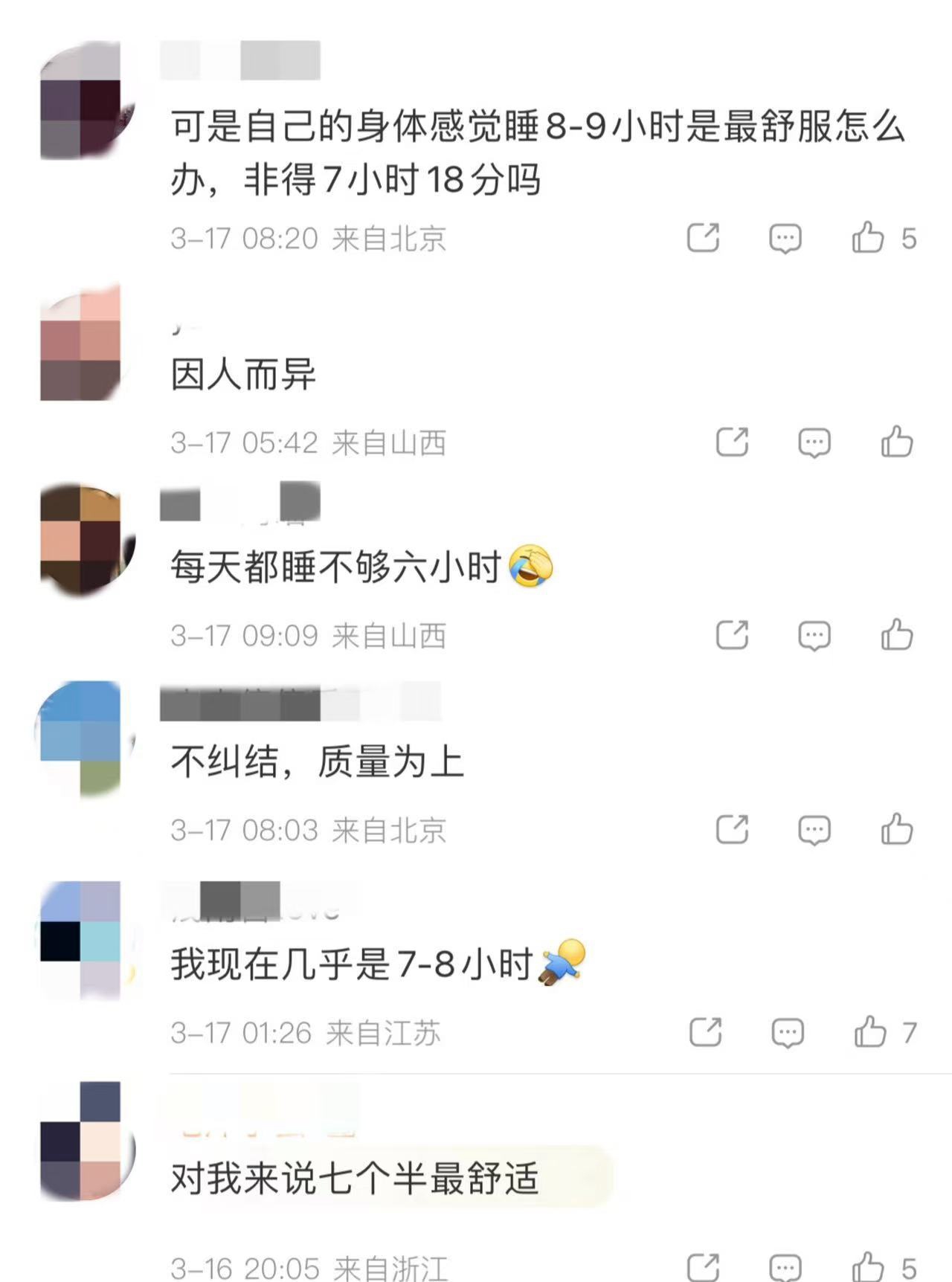Reply to the 不纠结，质量为上 comment

point(814,829)
